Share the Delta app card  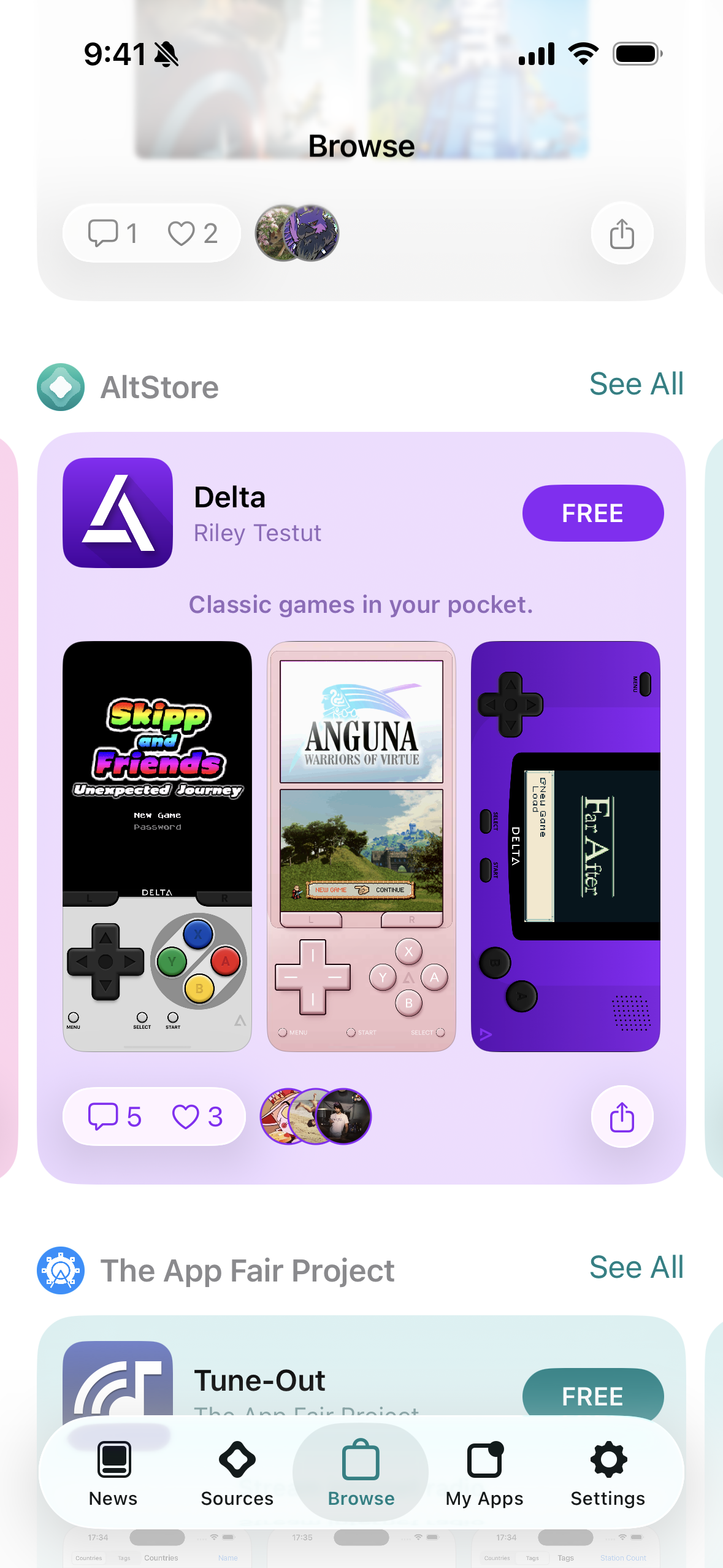(x=622, y=1116)
